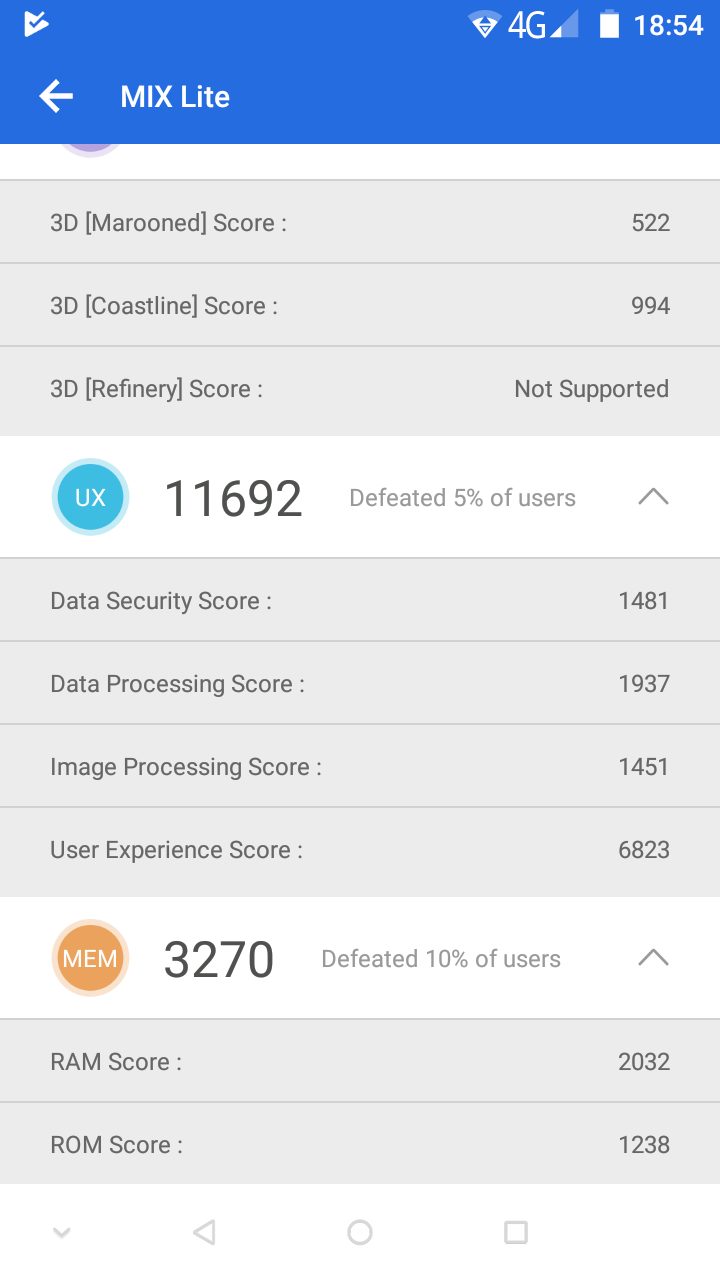Screen dimensions: 720x1280
Task: Collapse the MEM score section
Action: pos(653,958)
